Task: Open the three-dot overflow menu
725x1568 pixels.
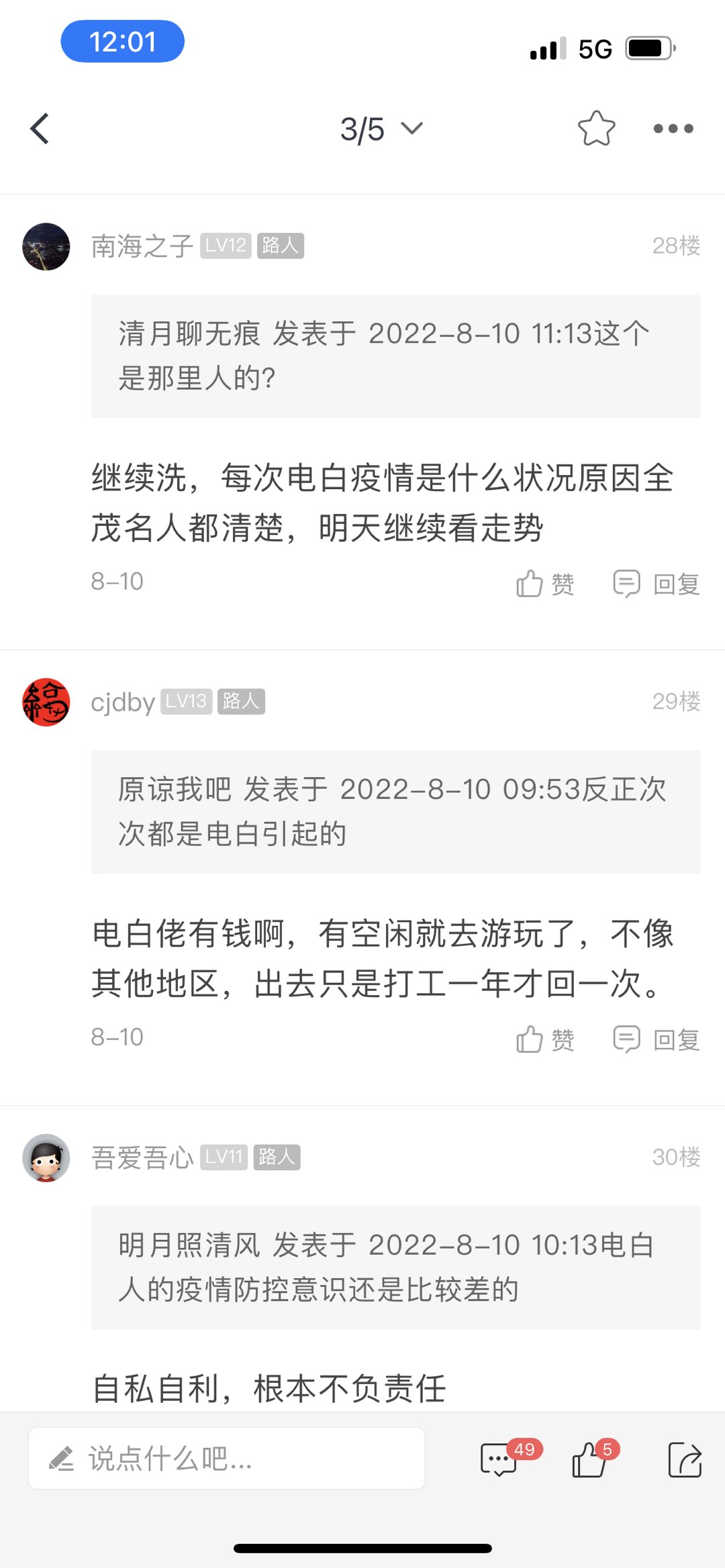Action: [673, 128]
